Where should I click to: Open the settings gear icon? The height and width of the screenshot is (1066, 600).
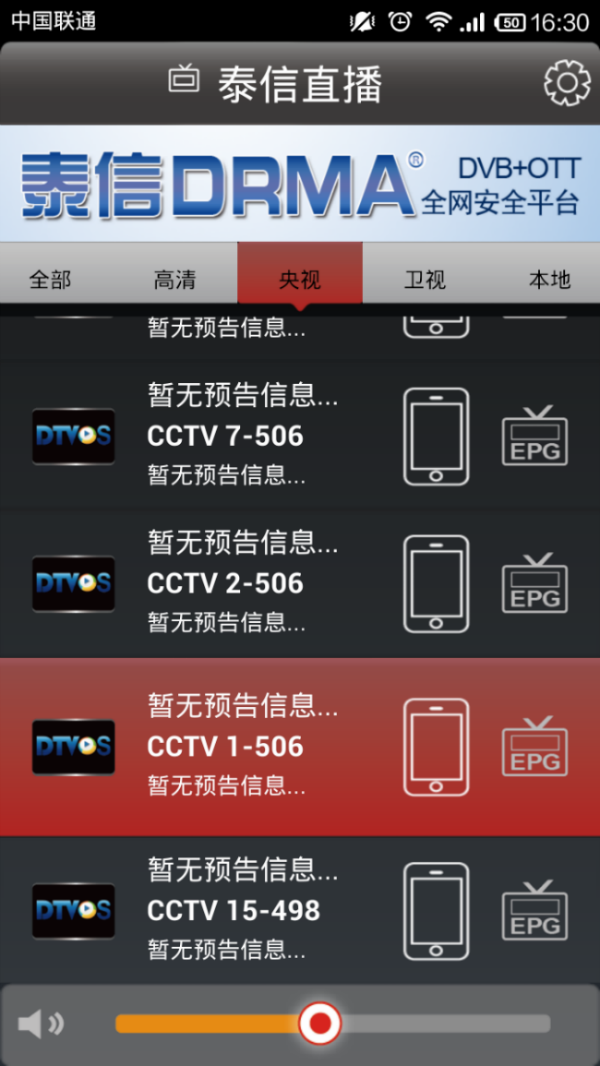[x=567, y=83]
